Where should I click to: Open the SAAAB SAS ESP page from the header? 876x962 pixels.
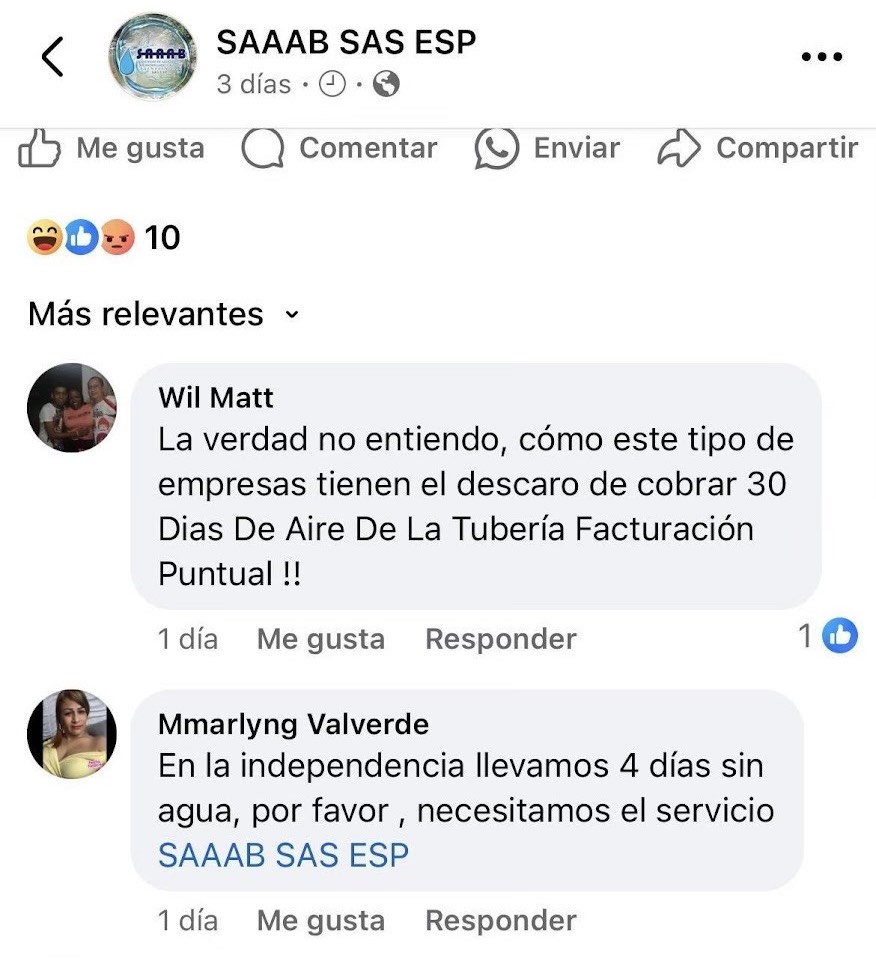point(346,42)
